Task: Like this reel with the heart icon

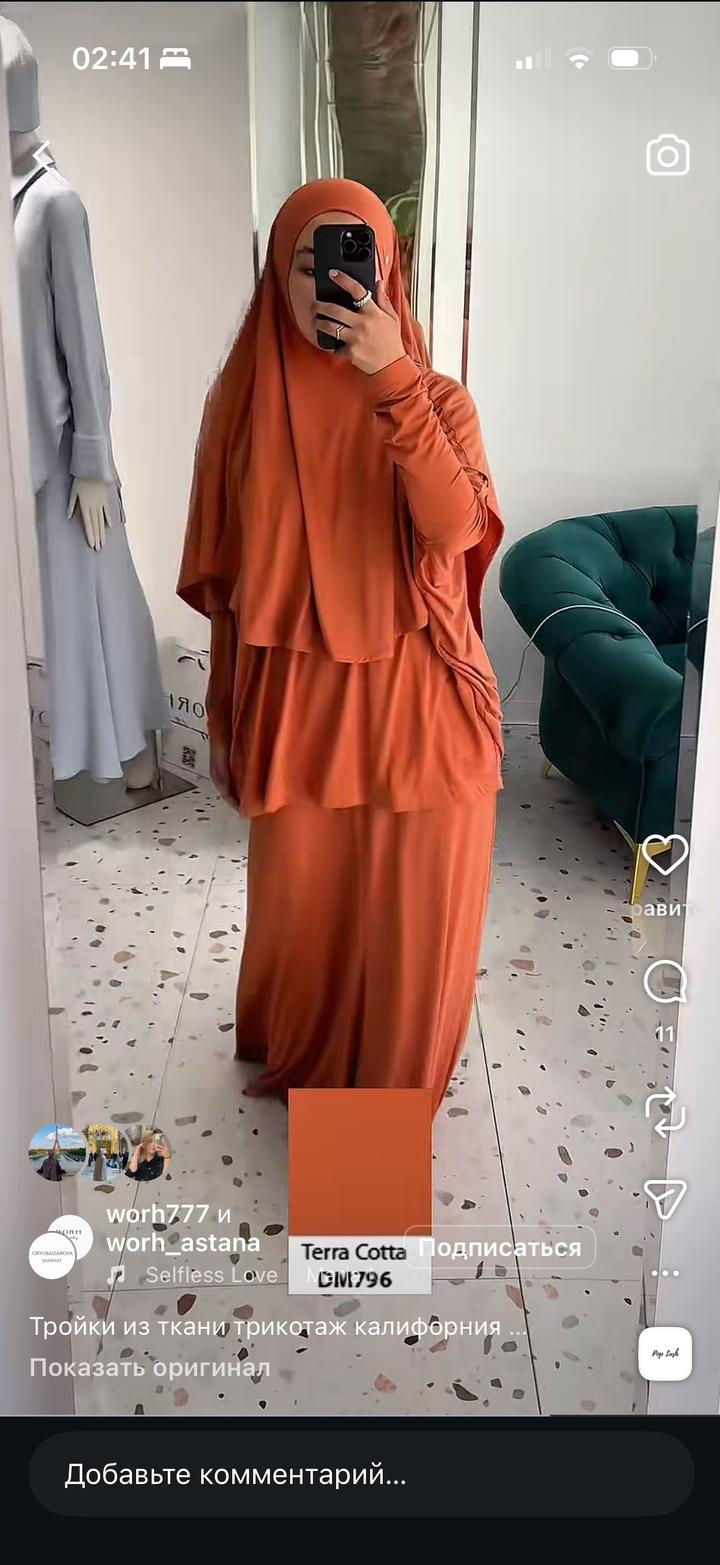Action: [x=665, y=854]
